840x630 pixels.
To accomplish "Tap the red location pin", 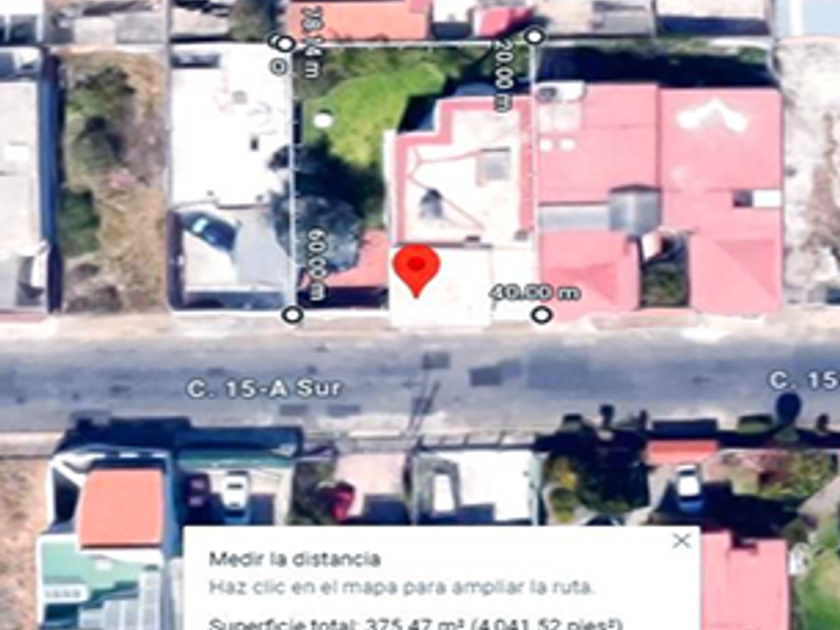I will click(x=416, y=266).
